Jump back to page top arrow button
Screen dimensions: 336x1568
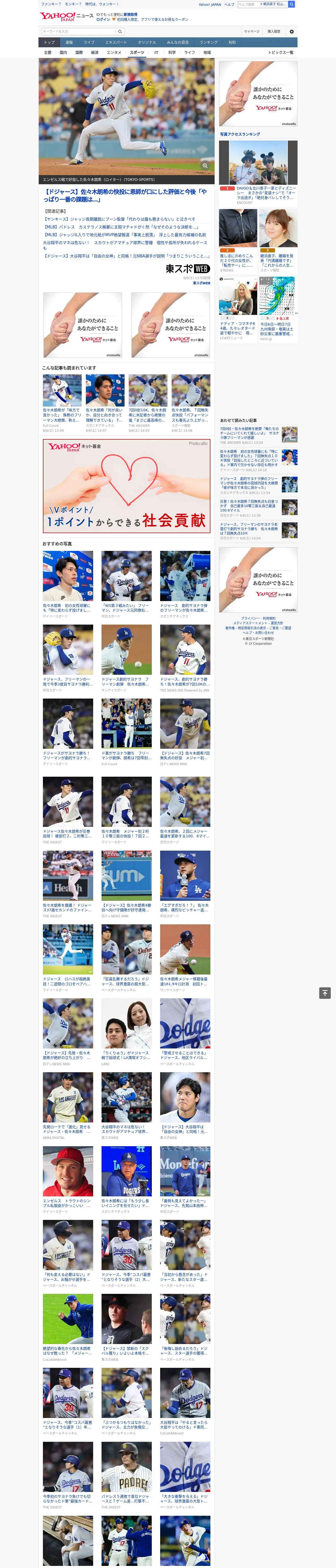click(325, 993)
